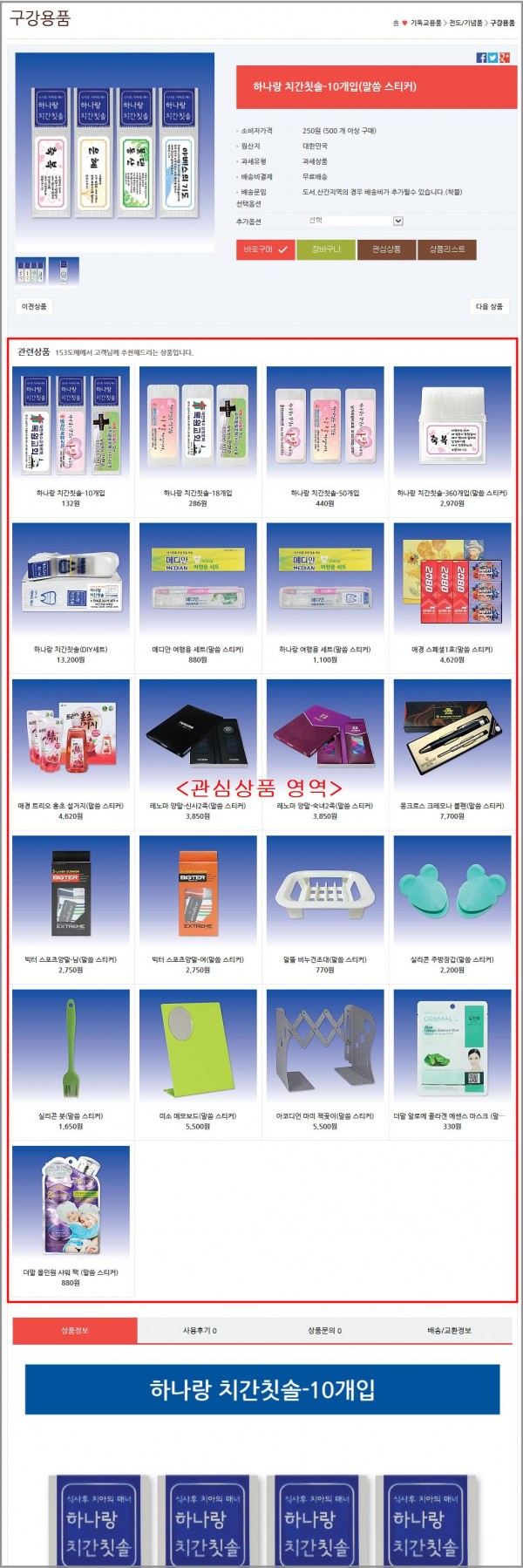
Task: Buy now with the 바로구매 button
Action: (265, 249)
